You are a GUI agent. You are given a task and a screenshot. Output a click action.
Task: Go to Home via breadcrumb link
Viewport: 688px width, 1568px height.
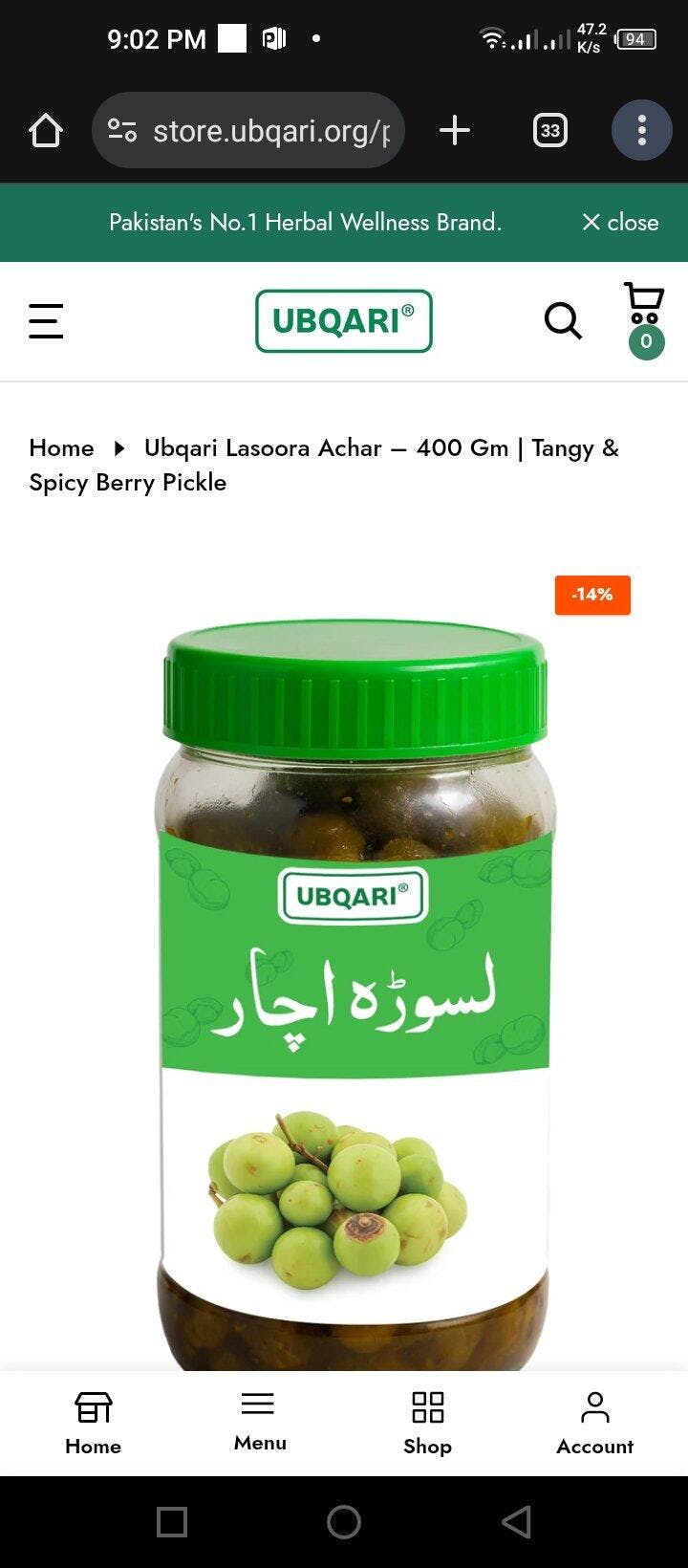point(61,447)
